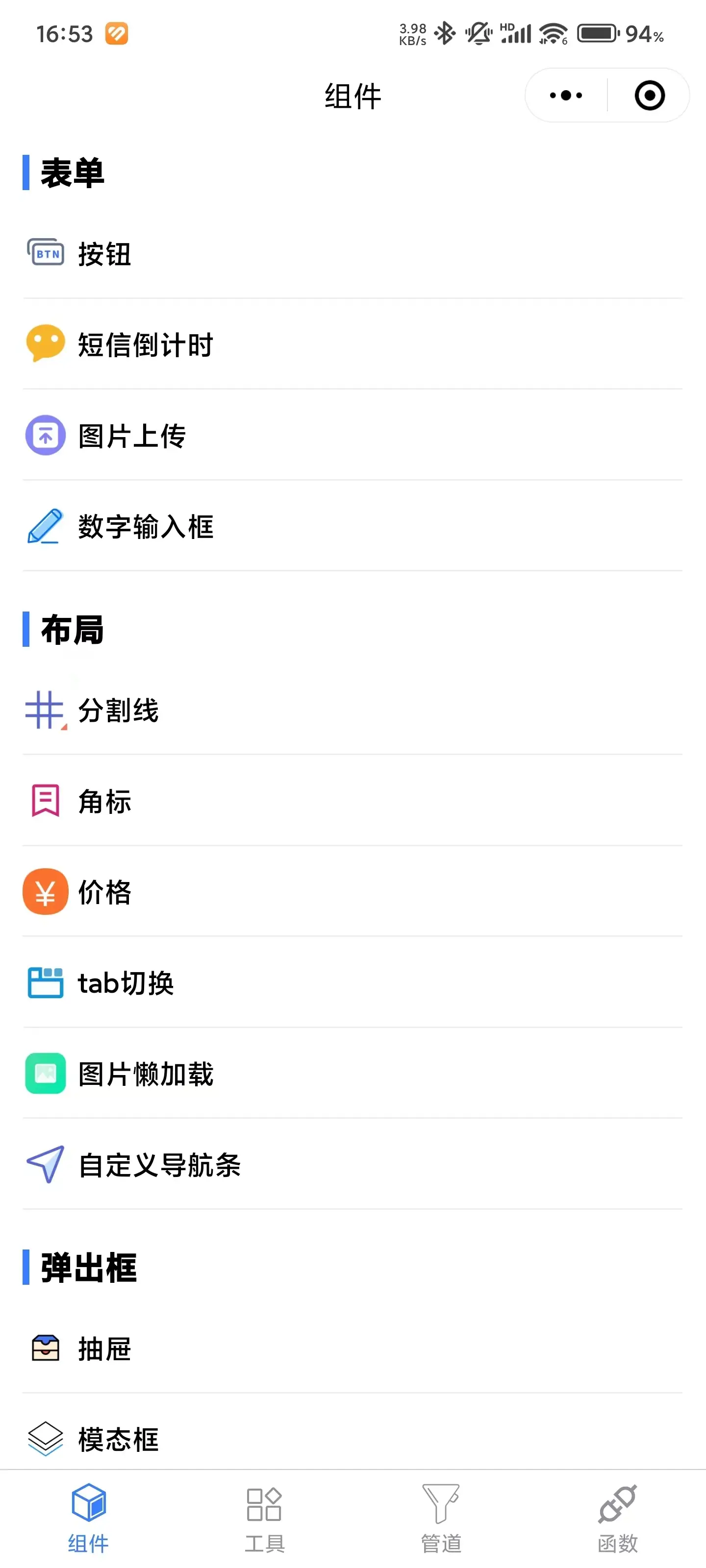Close the mini program via circle icon

pos(649,96)
